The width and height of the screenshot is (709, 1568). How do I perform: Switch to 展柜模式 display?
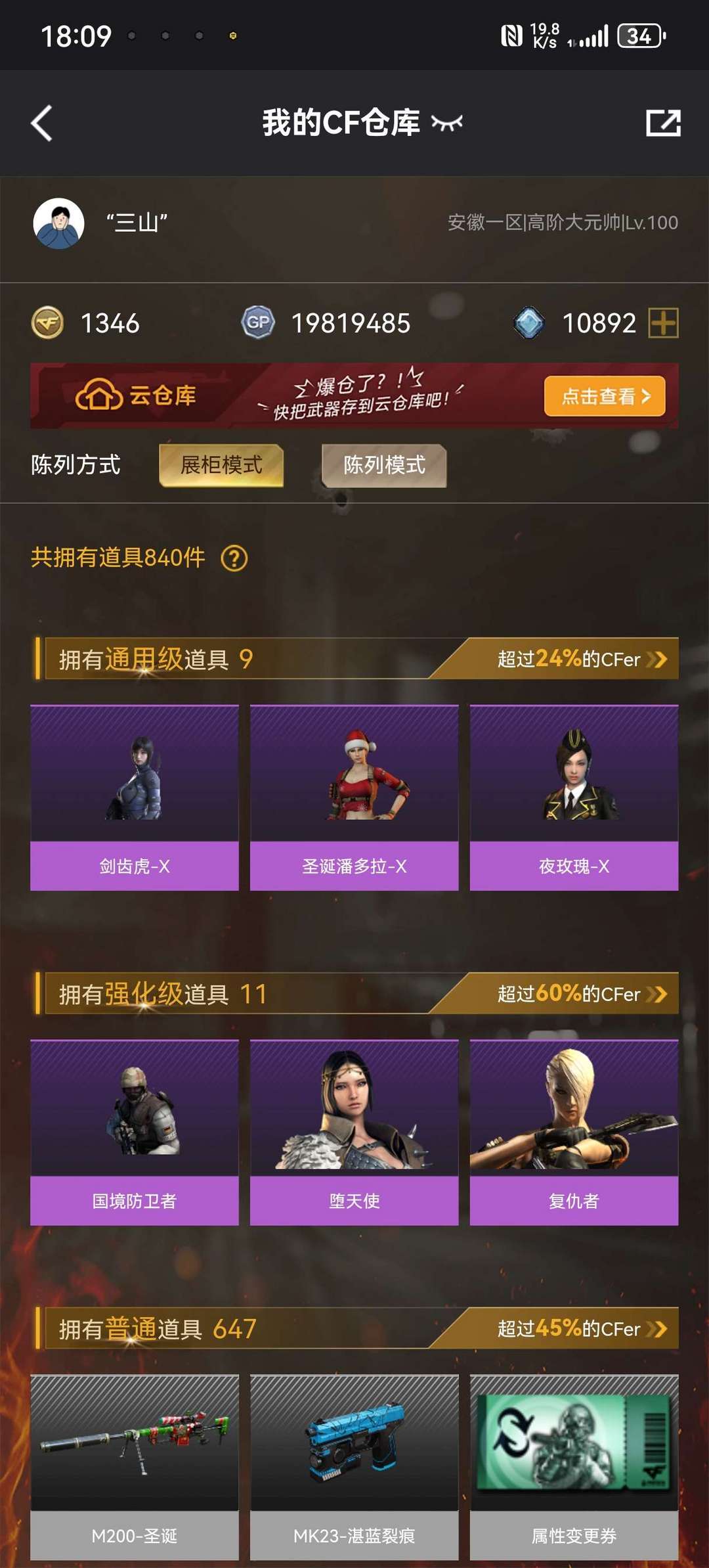tap(221, 465)
